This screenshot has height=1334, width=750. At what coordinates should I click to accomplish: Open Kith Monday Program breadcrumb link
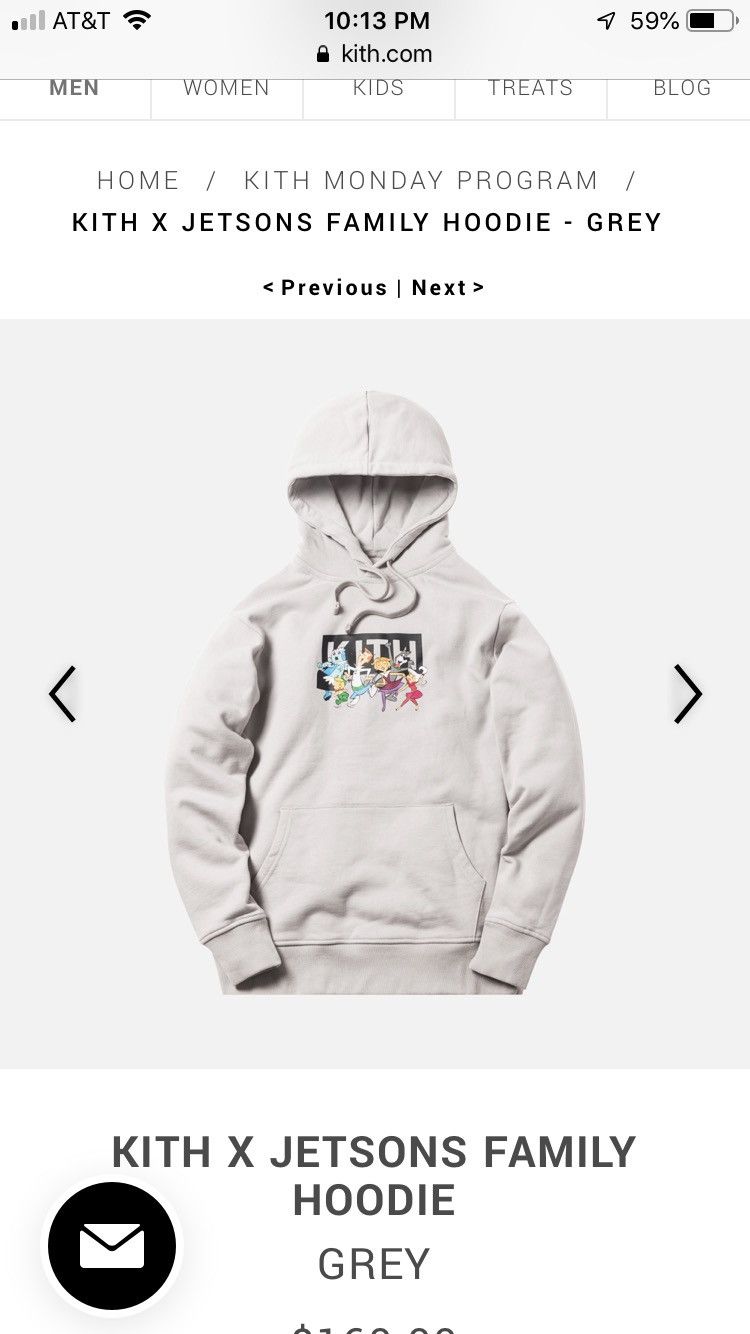pos(421,180)
